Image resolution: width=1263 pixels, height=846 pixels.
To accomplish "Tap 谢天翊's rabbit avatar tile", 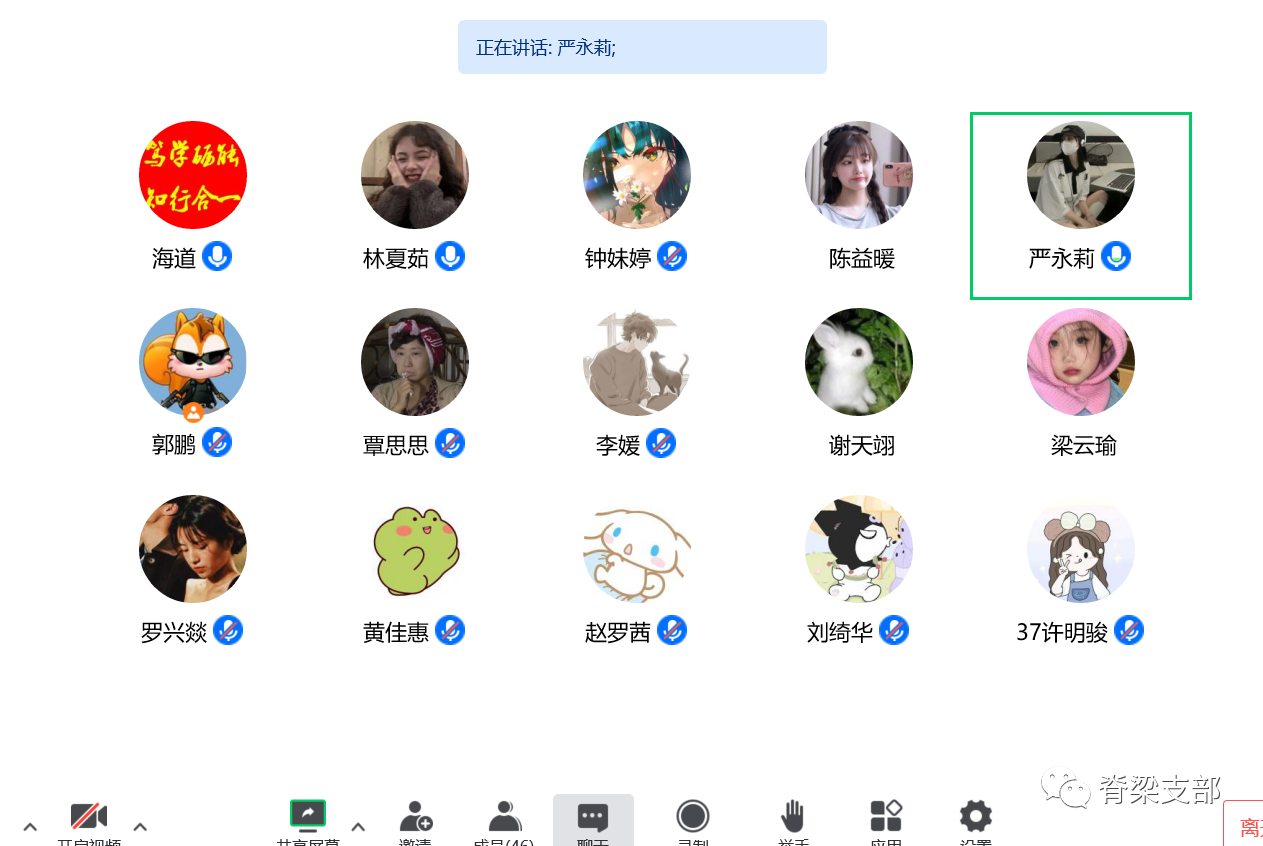I will click(858, 363).
